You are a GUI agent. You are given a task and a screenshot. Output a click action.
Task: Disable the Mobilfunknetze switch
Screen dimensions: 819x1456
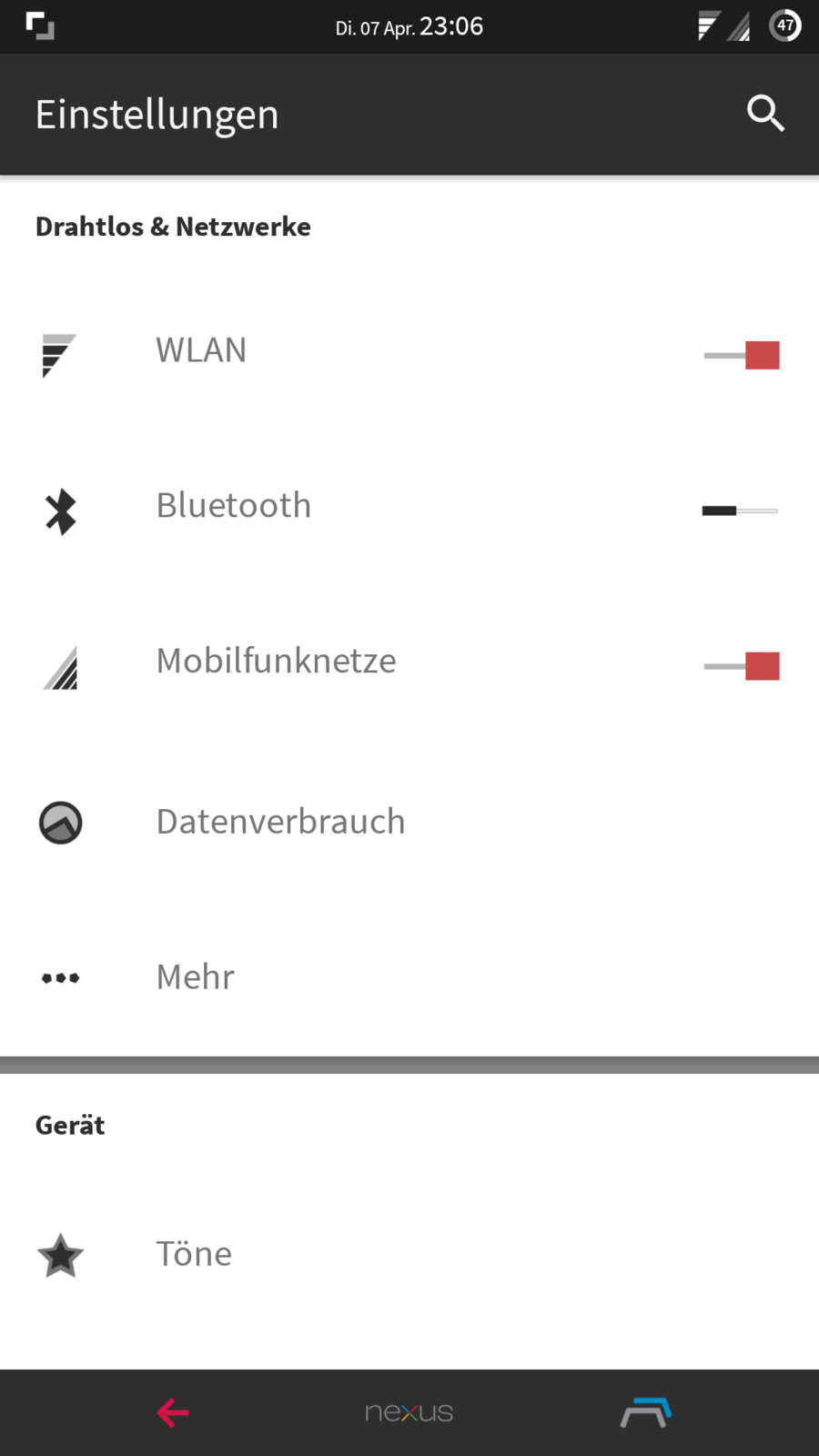742,666
